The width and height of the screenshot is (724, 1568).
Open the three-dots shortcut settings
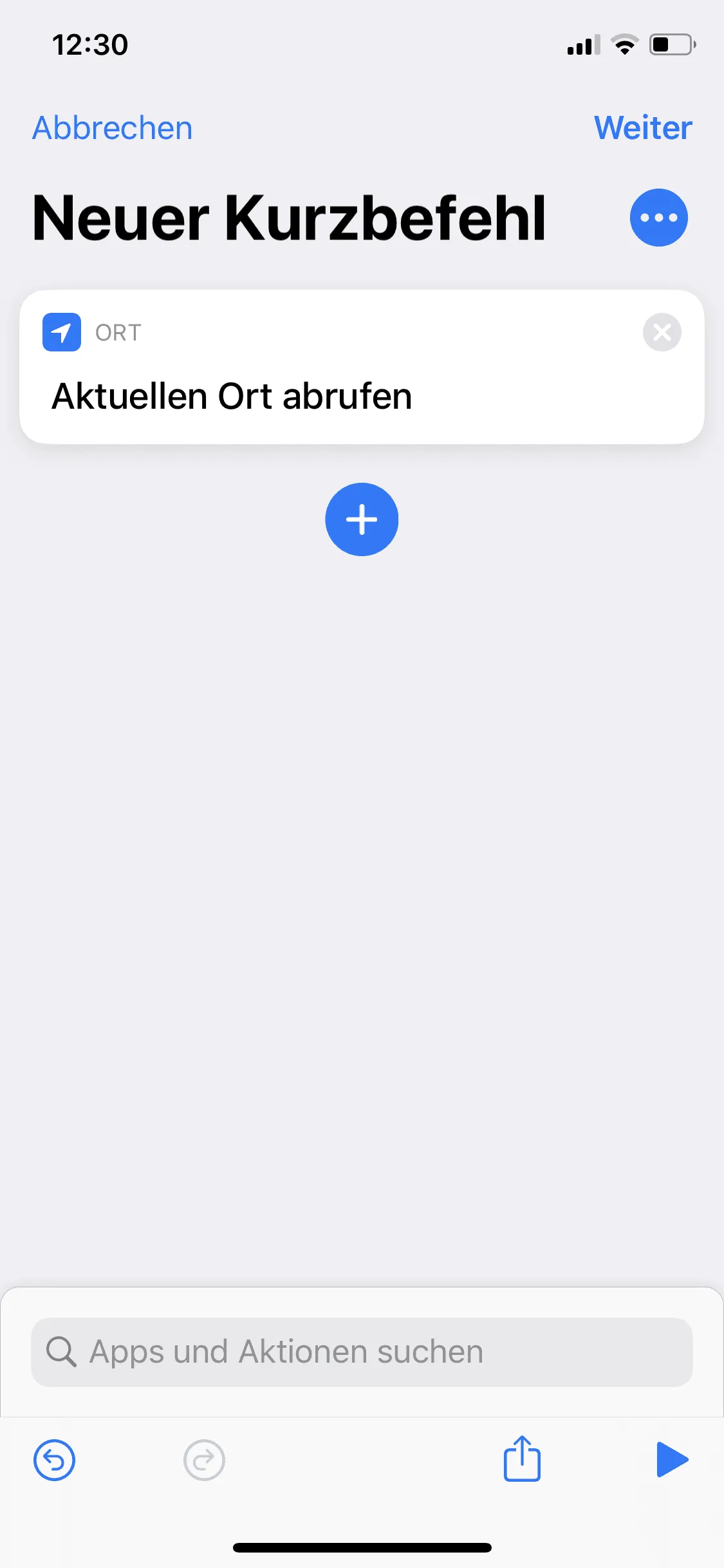click(658, 218)
